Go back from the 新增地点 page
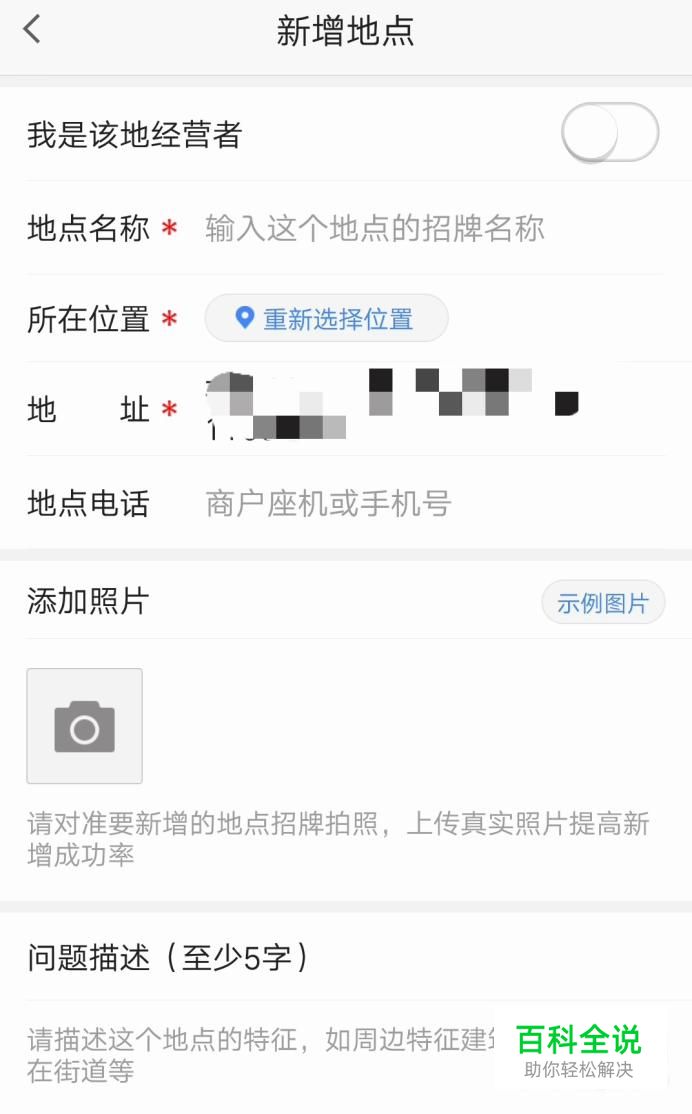This screenshot has height=1114, width=692. [32, 30]
